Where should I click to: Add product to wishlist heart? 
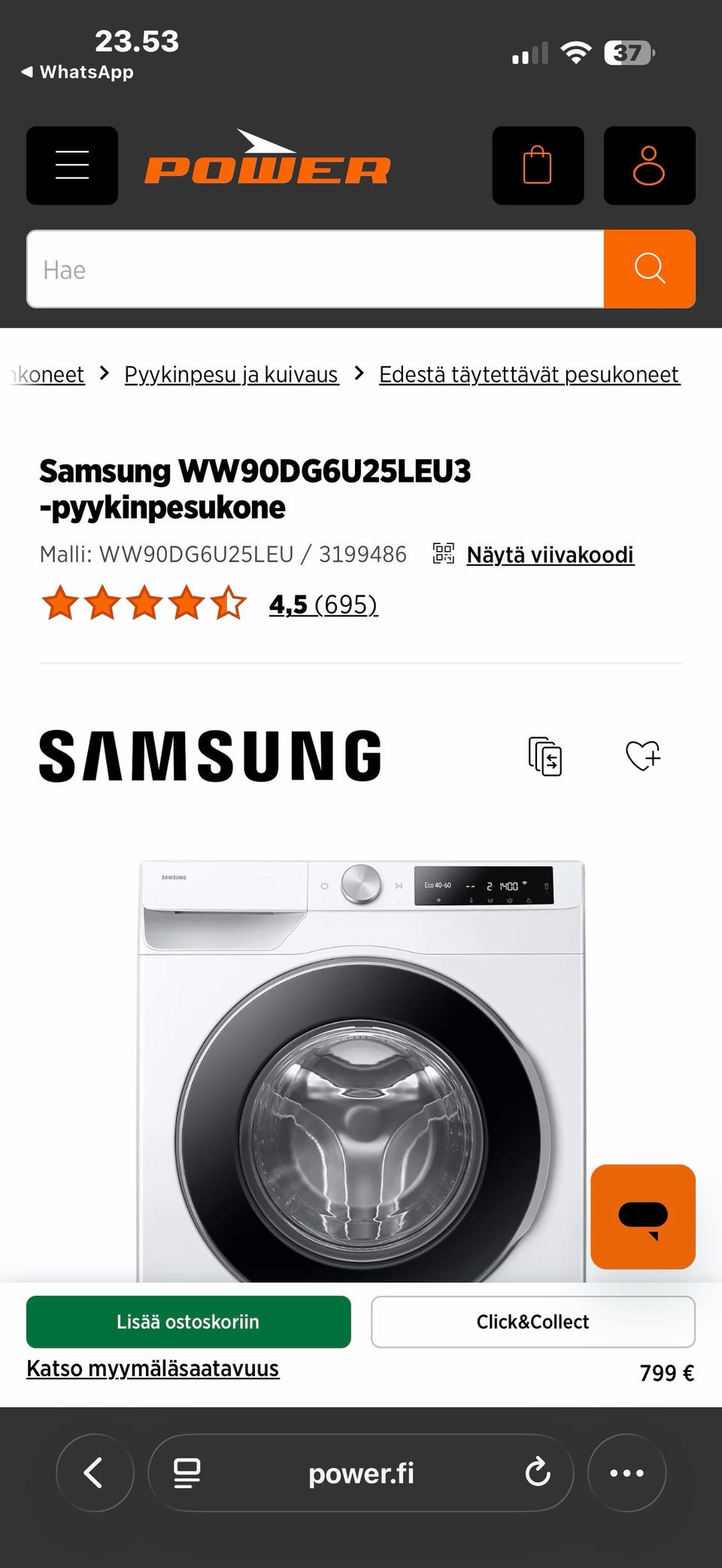pos(644,755)
